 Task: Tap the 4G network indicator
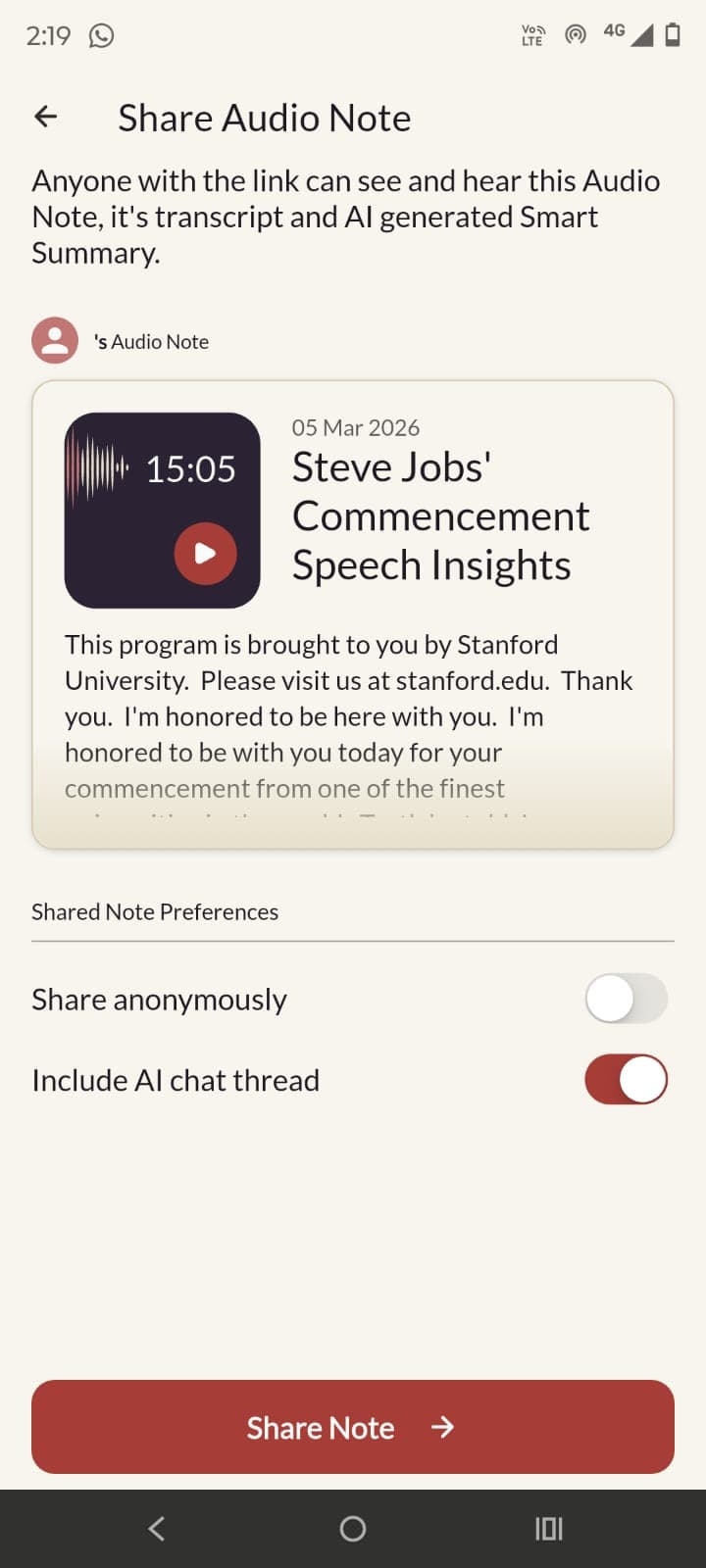[615, 30]
